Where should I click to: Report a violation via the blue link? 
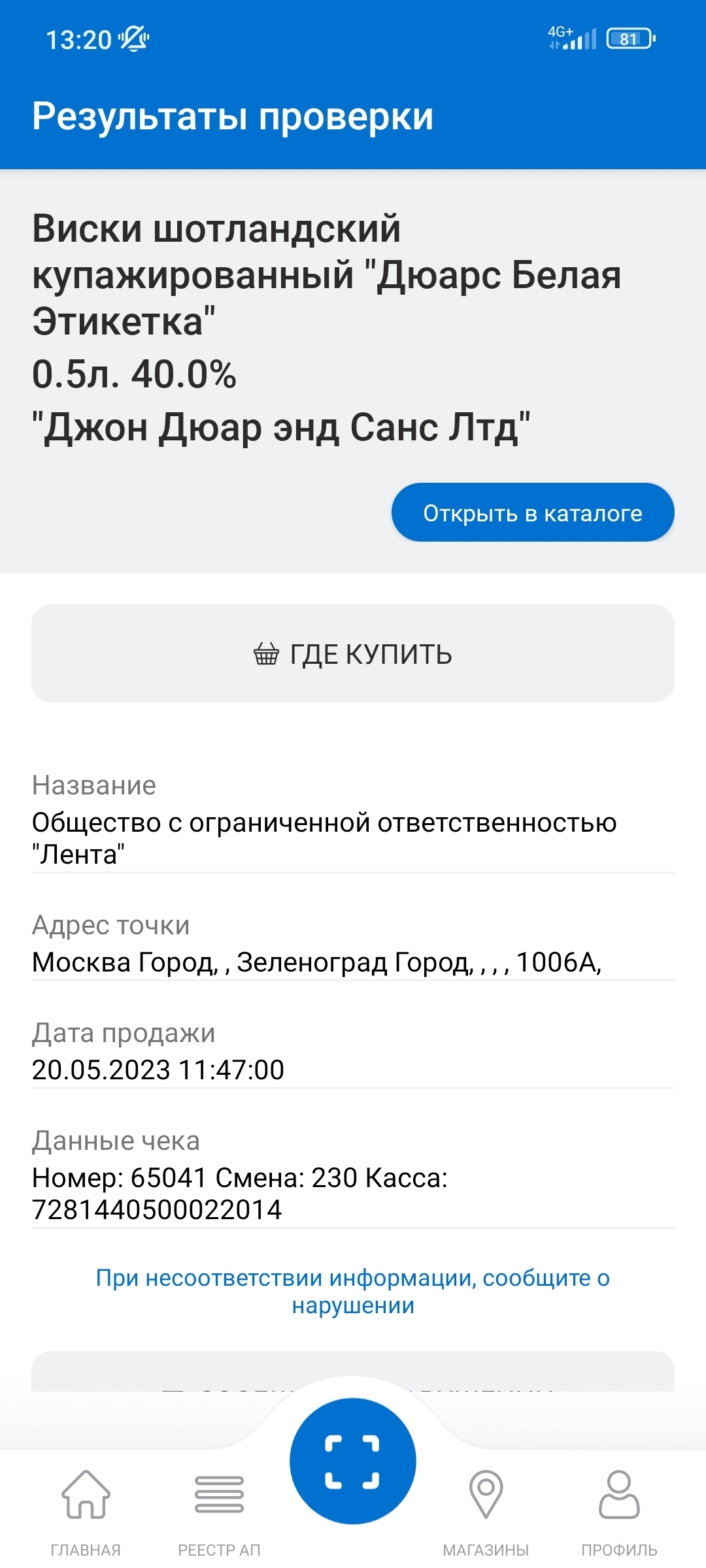353,1291
